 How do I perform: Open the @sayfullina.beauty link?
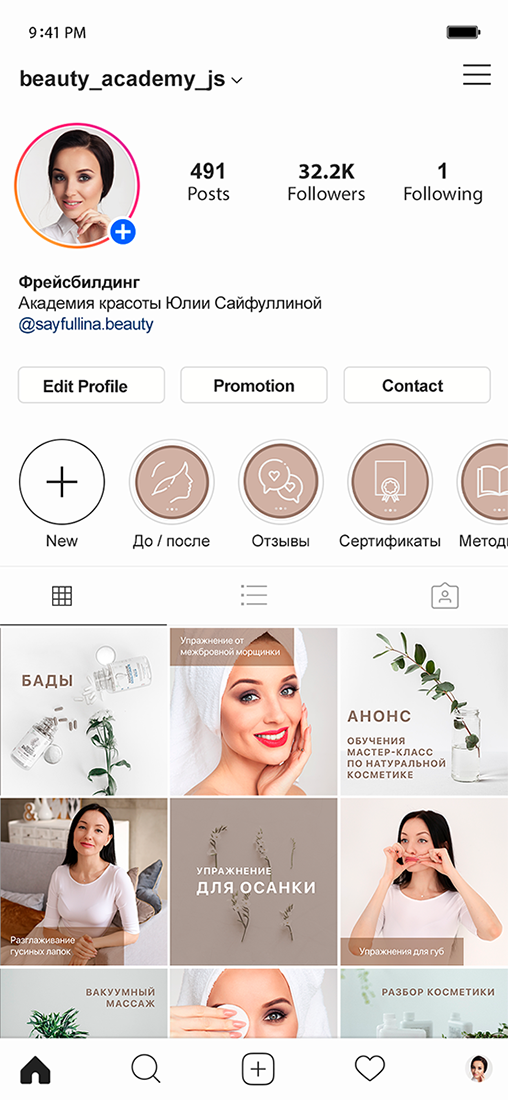[x=86, y=325]
